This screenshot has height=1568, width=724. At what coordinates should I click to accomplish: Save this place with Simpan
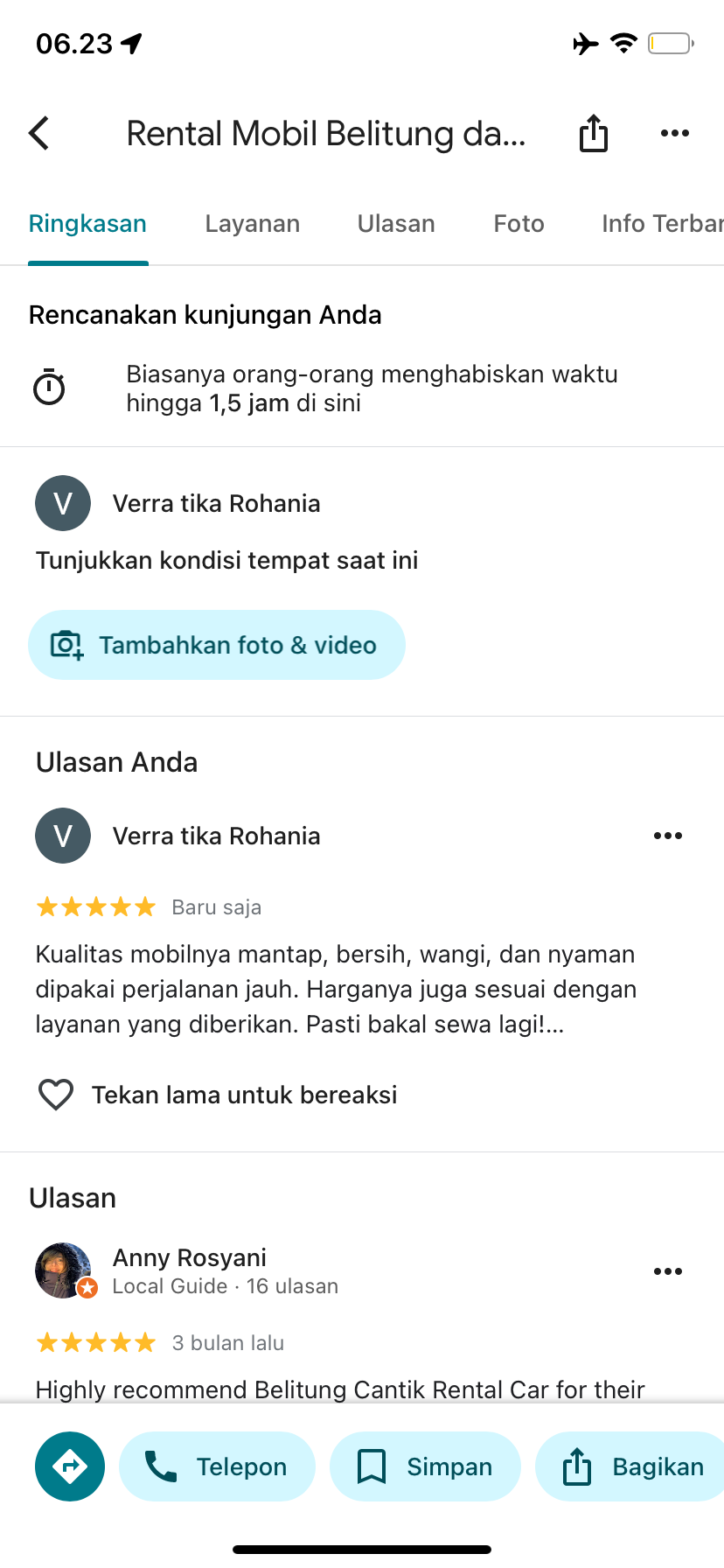click(425, 1466)
